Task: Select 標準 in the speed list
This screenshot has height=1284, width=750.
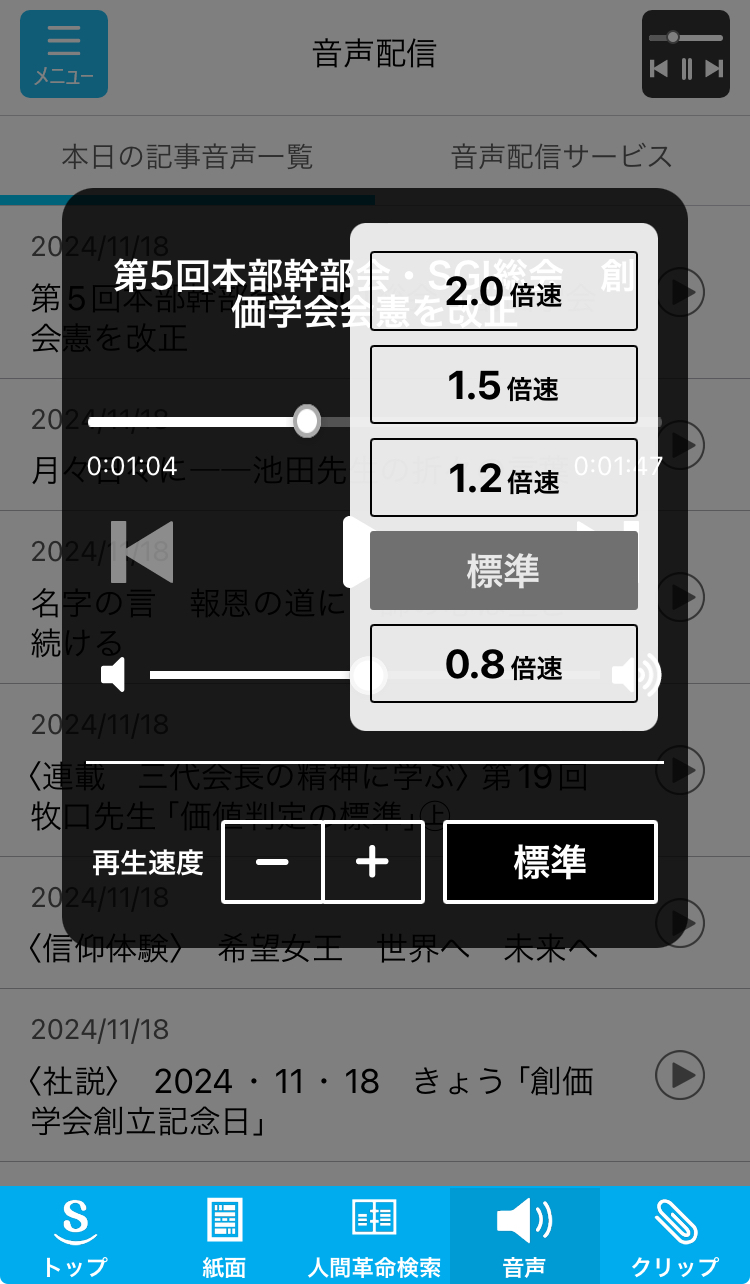Action: coord(504,570)
